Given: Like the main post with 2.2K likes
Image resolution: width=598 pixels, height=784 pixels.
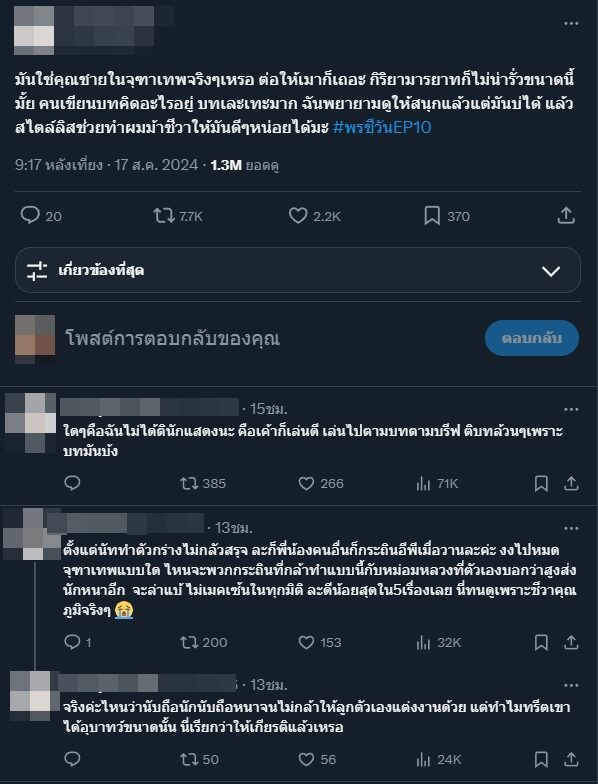Looking at the screenshot, I should coord(314,216).
